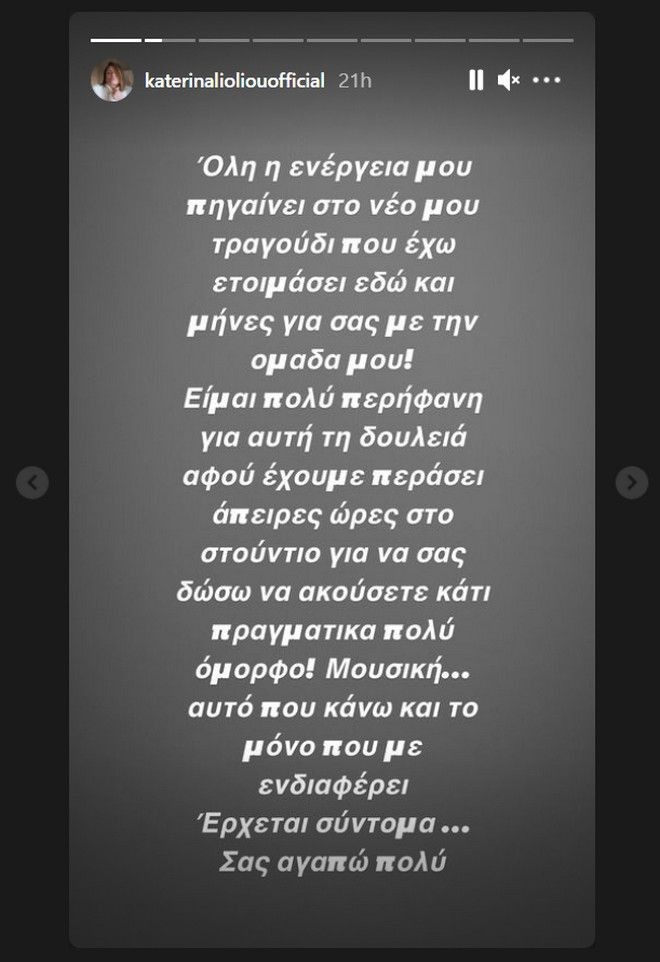660x962 pixels.
Task: Pause the story playback
Action: coord(476,81)
